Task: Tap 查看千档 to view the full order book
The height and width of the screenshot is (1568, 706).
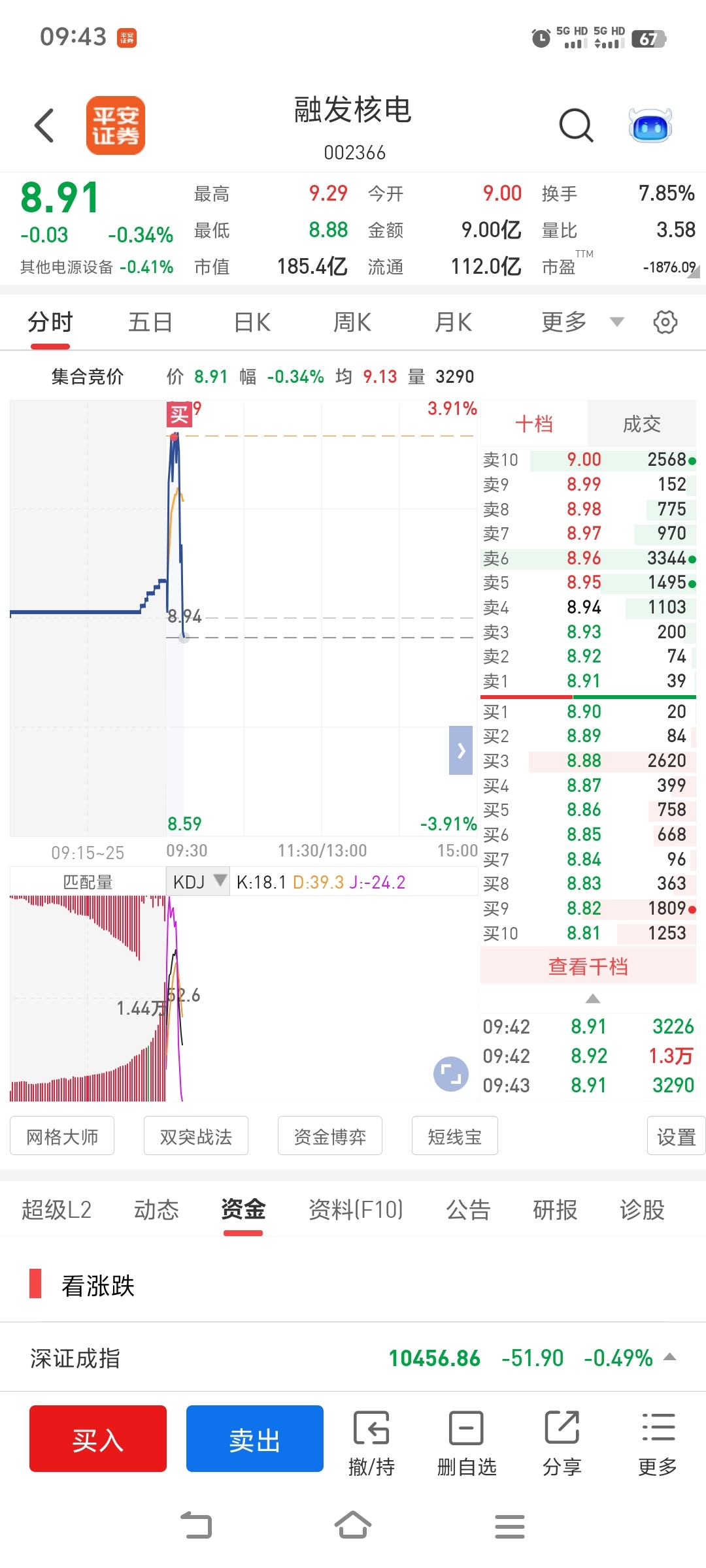Action: click(588, 966)
